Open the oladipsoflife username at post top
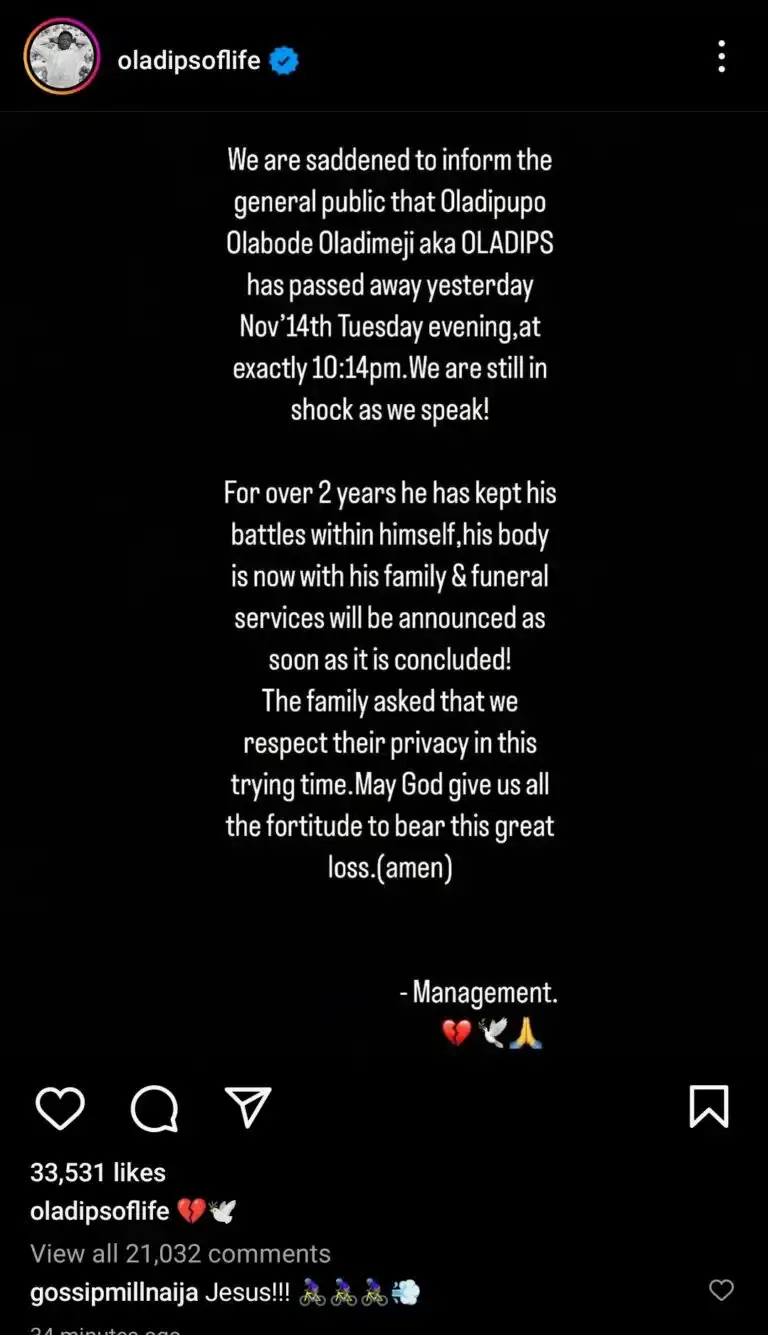Screen dimensions: 768x1335 pos(189,60)
